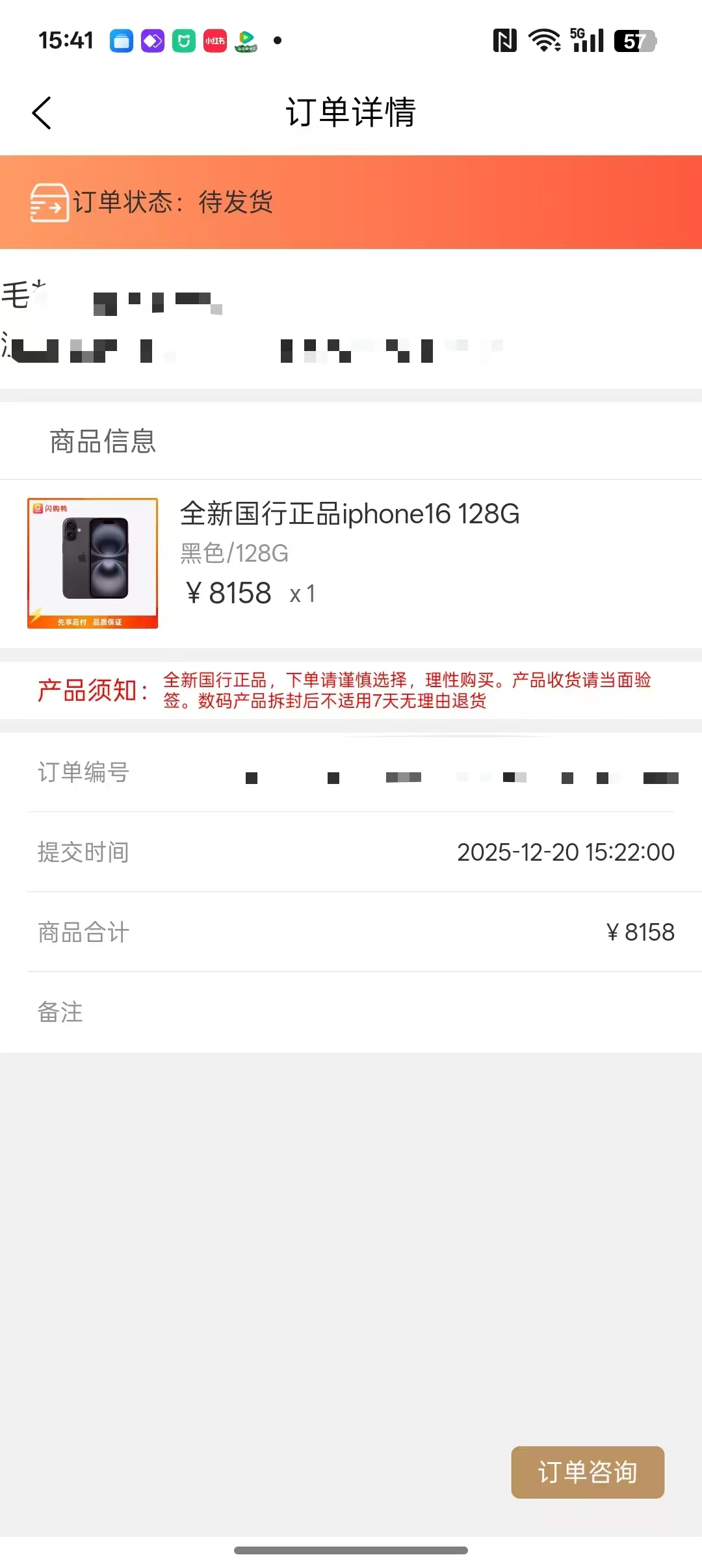Open the iphone16 128G product thumbnail

click(x=92, y=563)
